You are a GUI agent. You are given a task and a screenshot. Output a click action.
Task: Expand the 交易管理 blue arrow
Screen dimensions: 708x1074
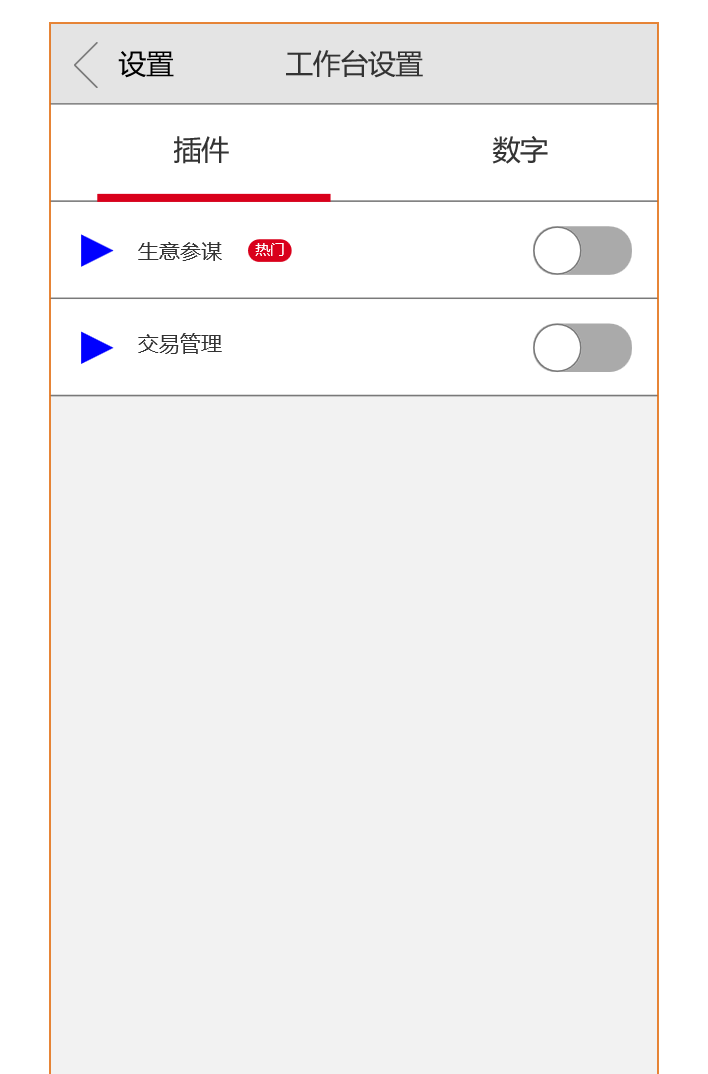pos(96,347)
